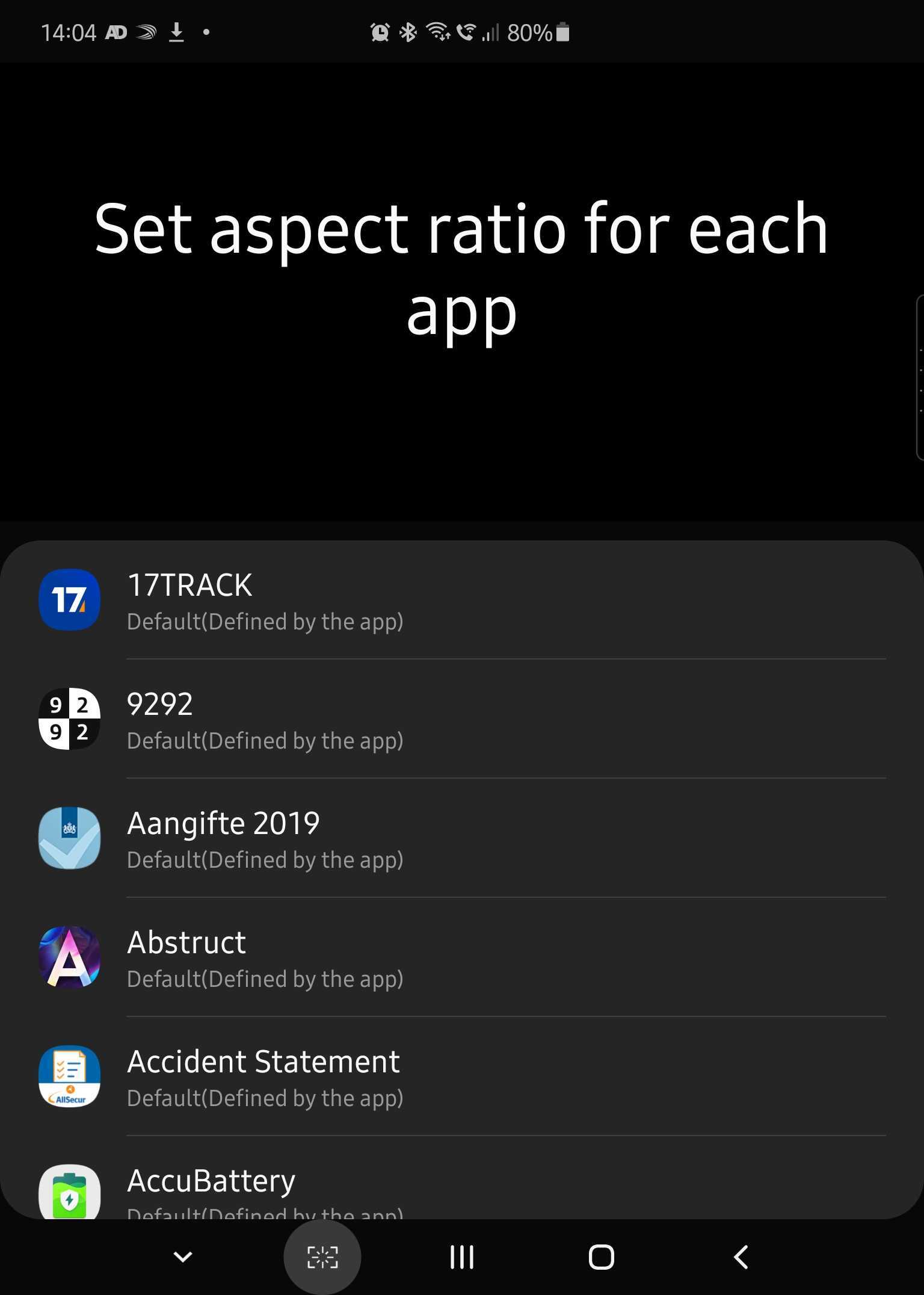The width and height of the screenshot is (924, 1295).
Task: Choose Aangifte 2019 from the list
Action: 462,839
